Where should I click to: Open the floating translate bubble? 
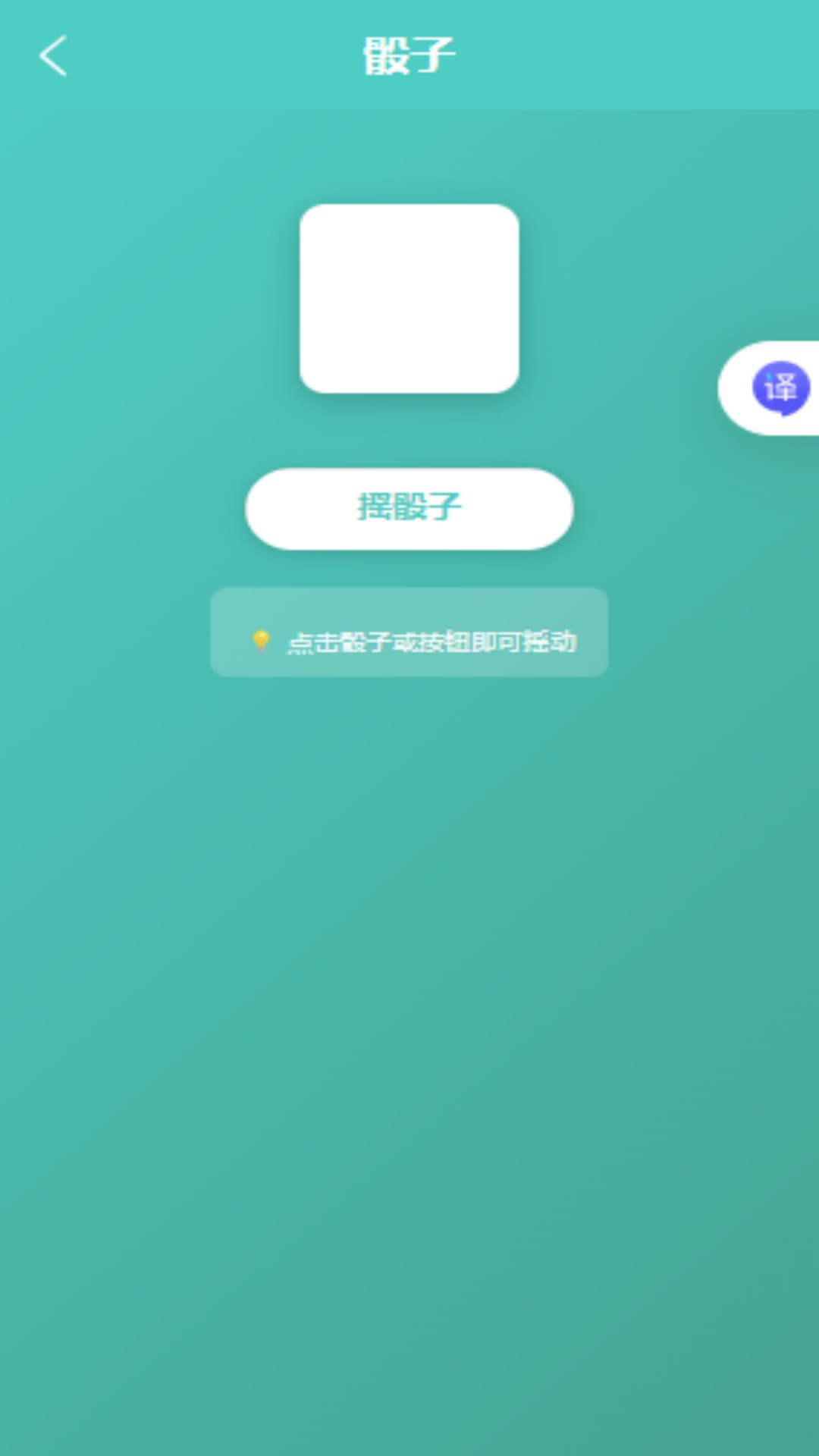(780, 388)
